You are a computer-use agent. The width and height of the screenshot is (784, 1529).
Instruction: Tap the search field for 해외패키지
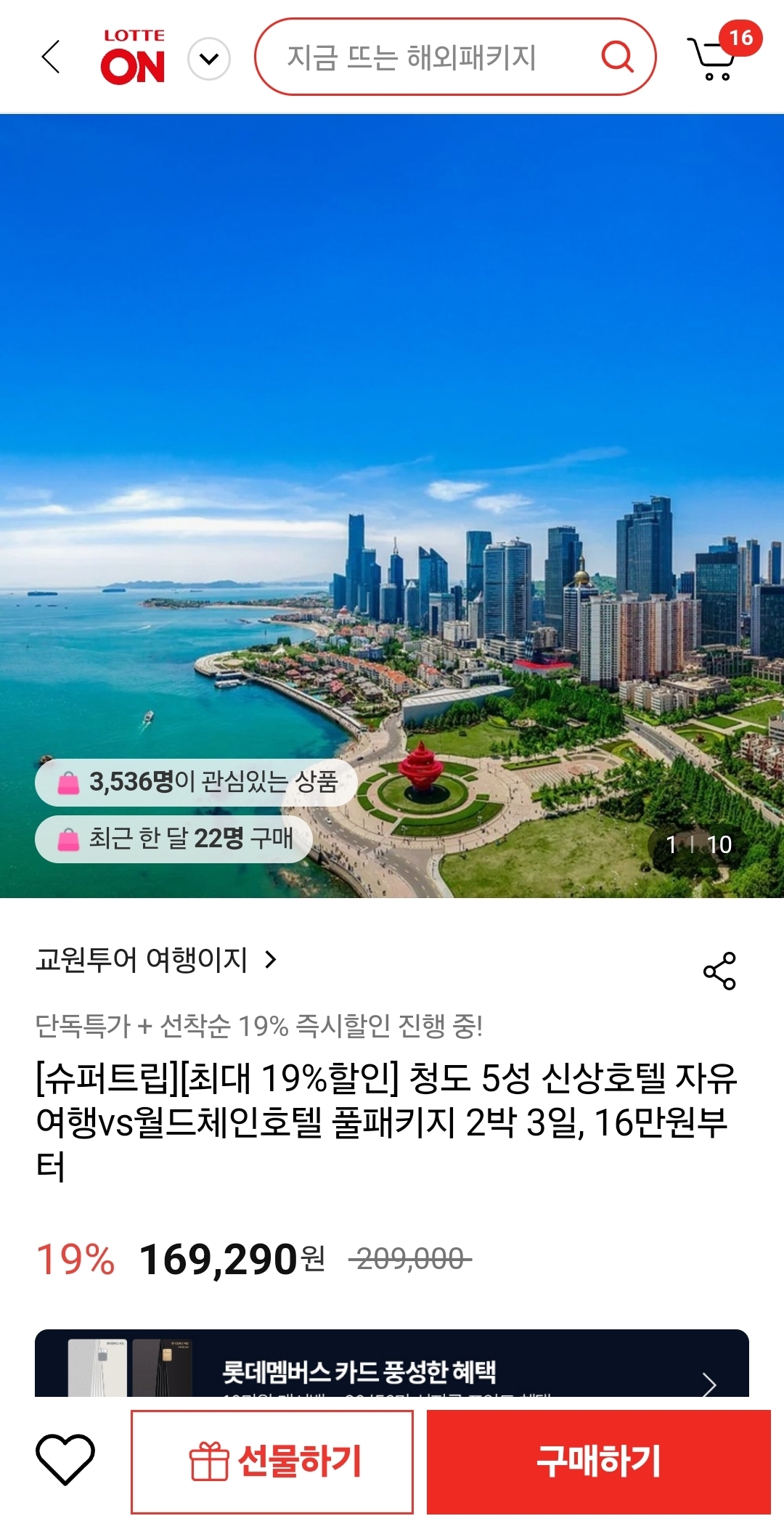421,57
